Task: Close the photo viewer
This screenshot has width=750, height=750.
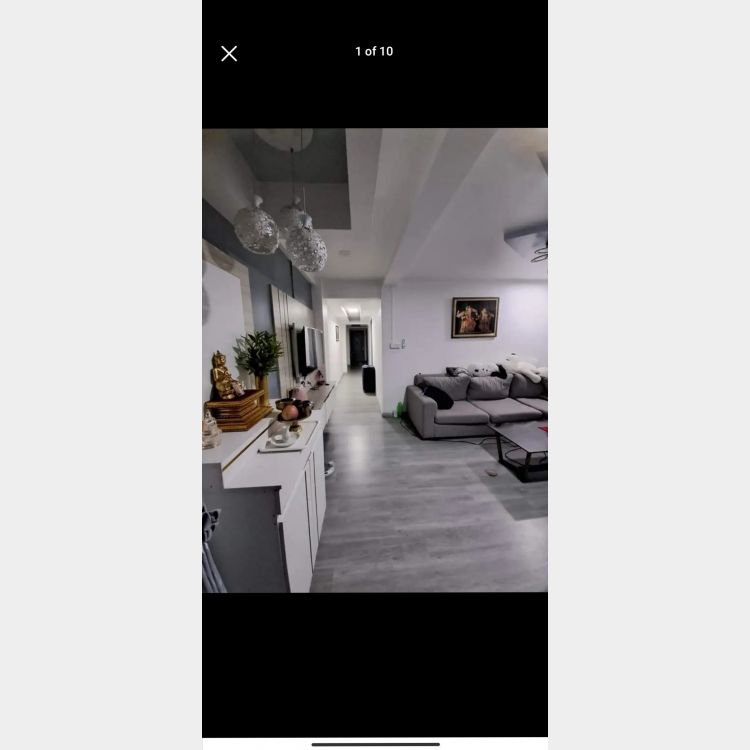Action: (229, 54)
